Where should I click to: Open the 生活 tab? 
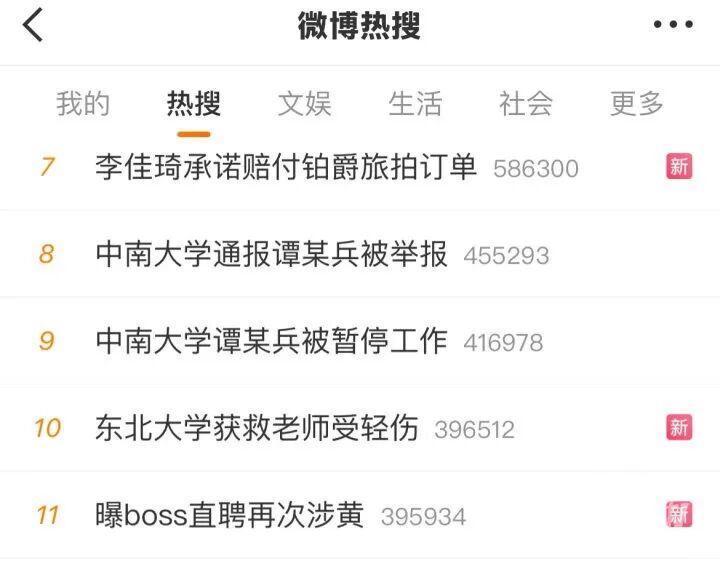coord(415,103)
